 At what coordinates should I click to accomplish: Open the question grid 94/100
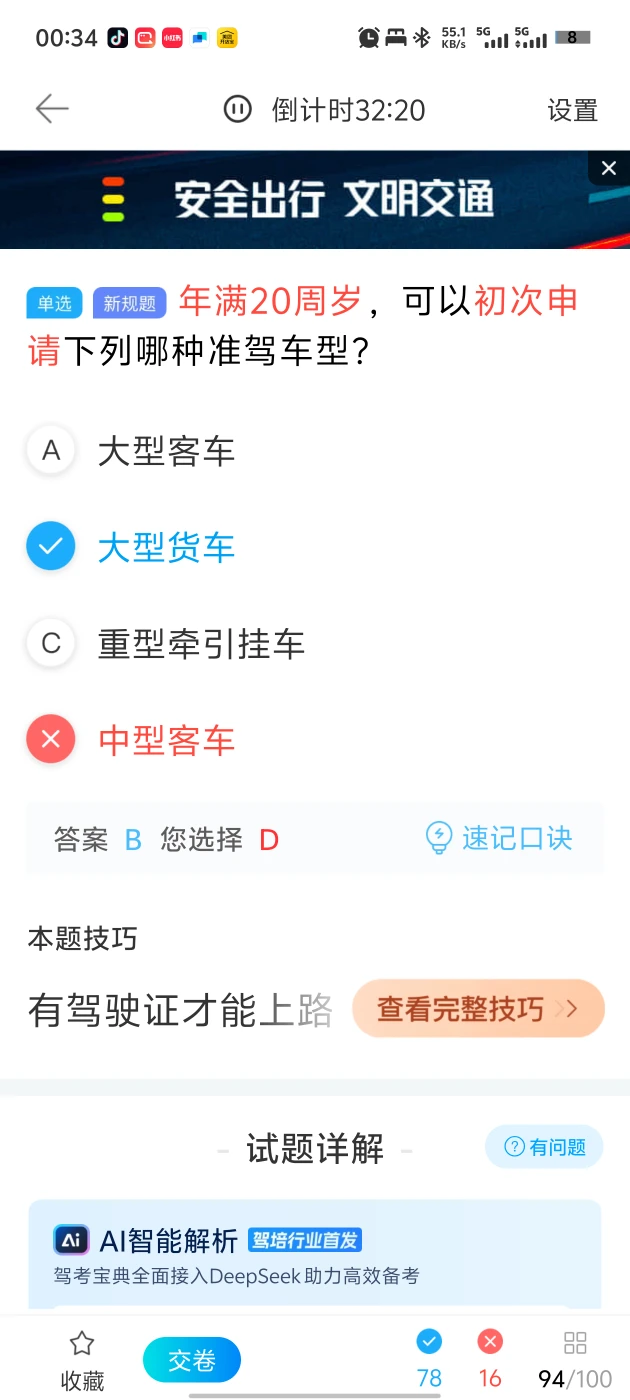click(x=575, y=1361)
